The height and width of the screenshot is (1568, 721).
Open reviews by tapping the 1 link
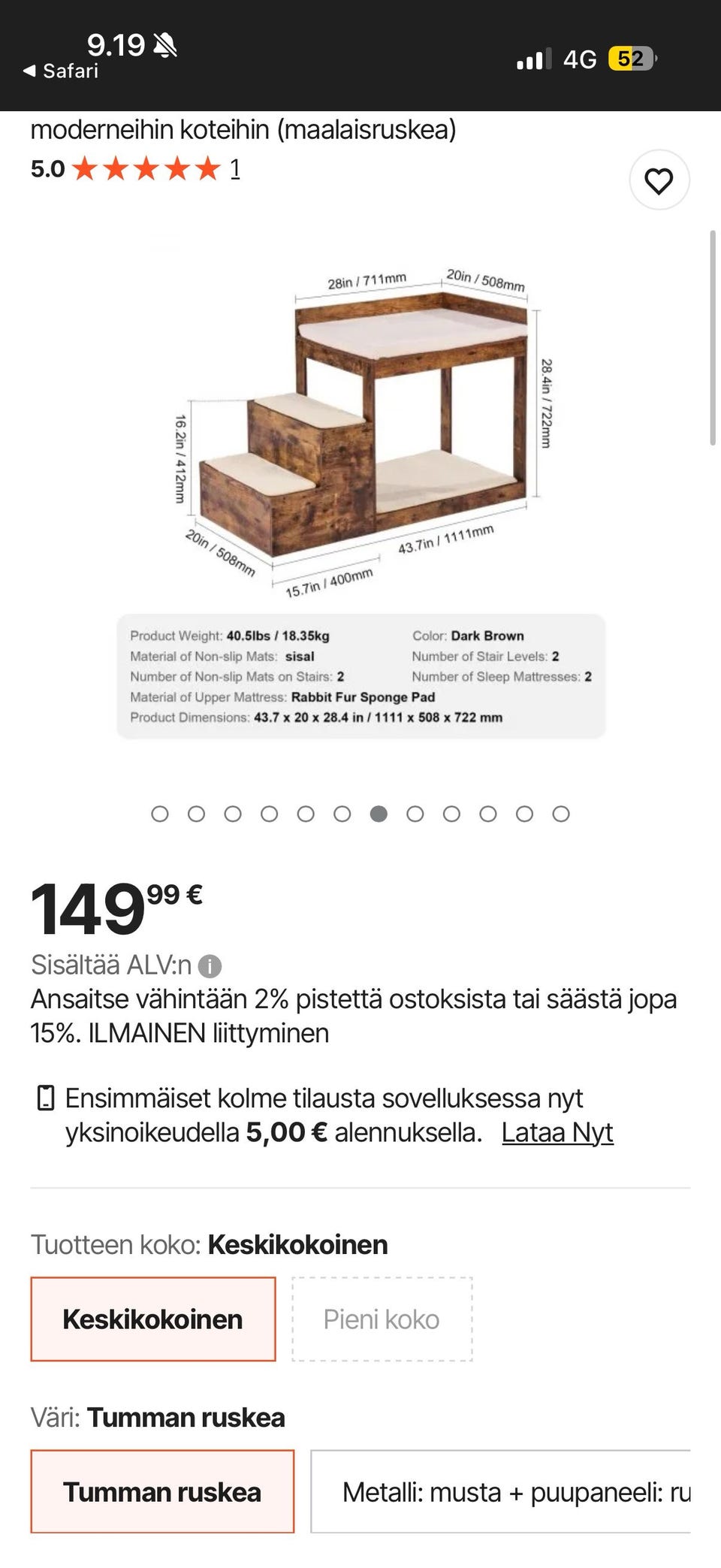click(x=235, y=169)
